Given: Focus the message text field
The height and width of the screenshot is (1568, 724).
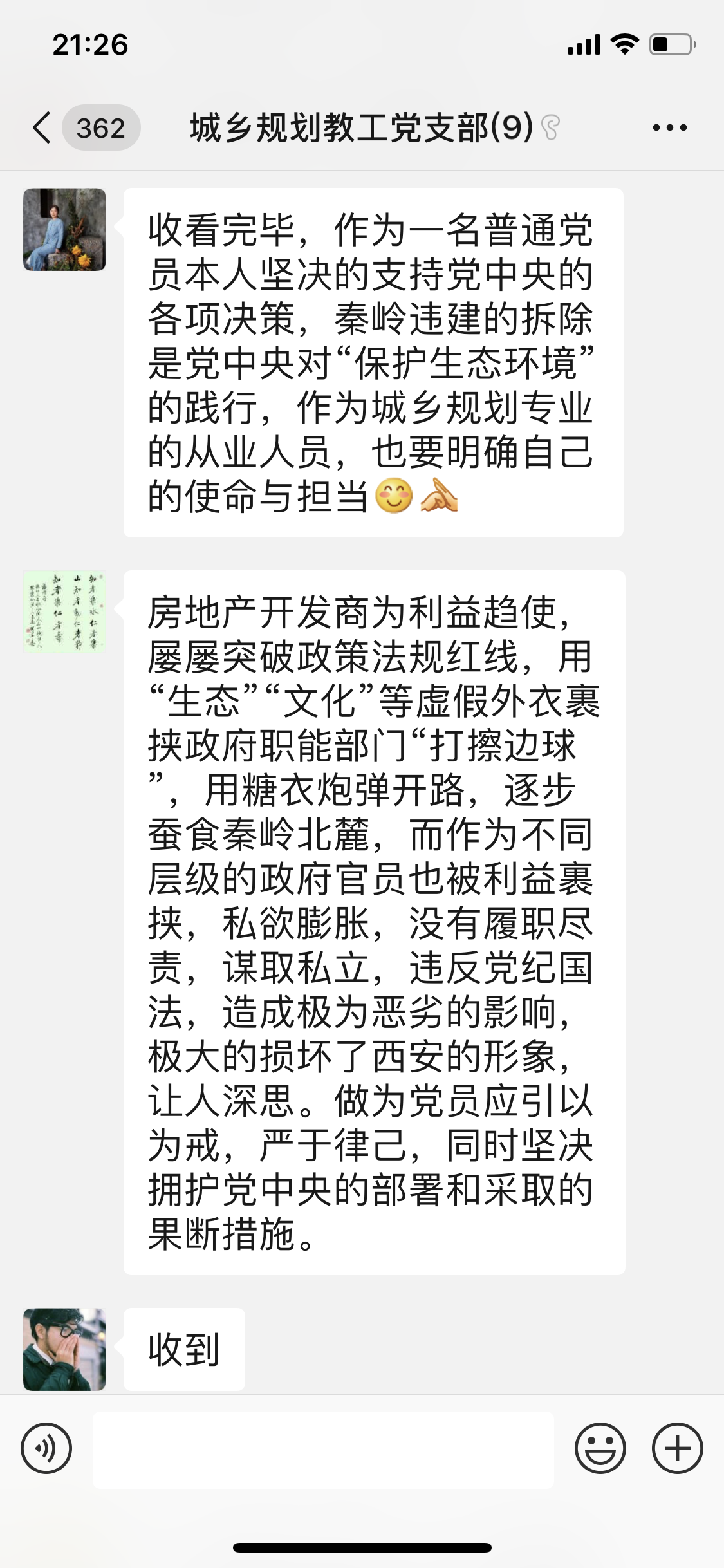Looking at the screenshot, I should point(323,1450).
